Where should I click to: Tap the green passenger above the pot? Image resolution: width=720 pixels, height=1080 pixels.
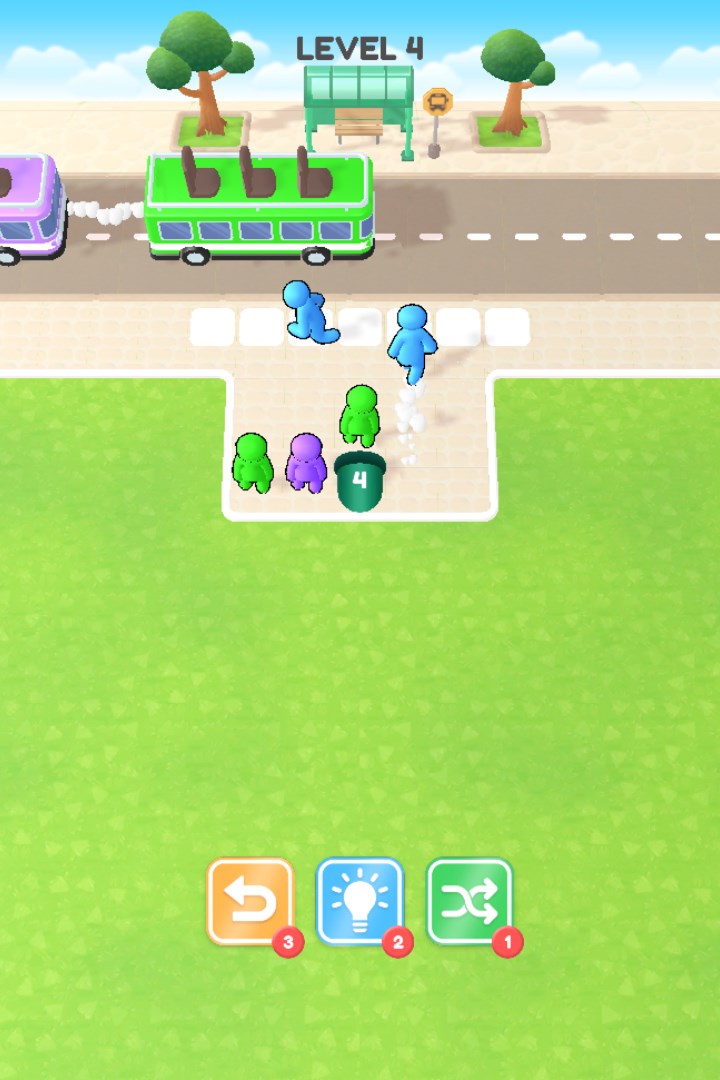360,415
